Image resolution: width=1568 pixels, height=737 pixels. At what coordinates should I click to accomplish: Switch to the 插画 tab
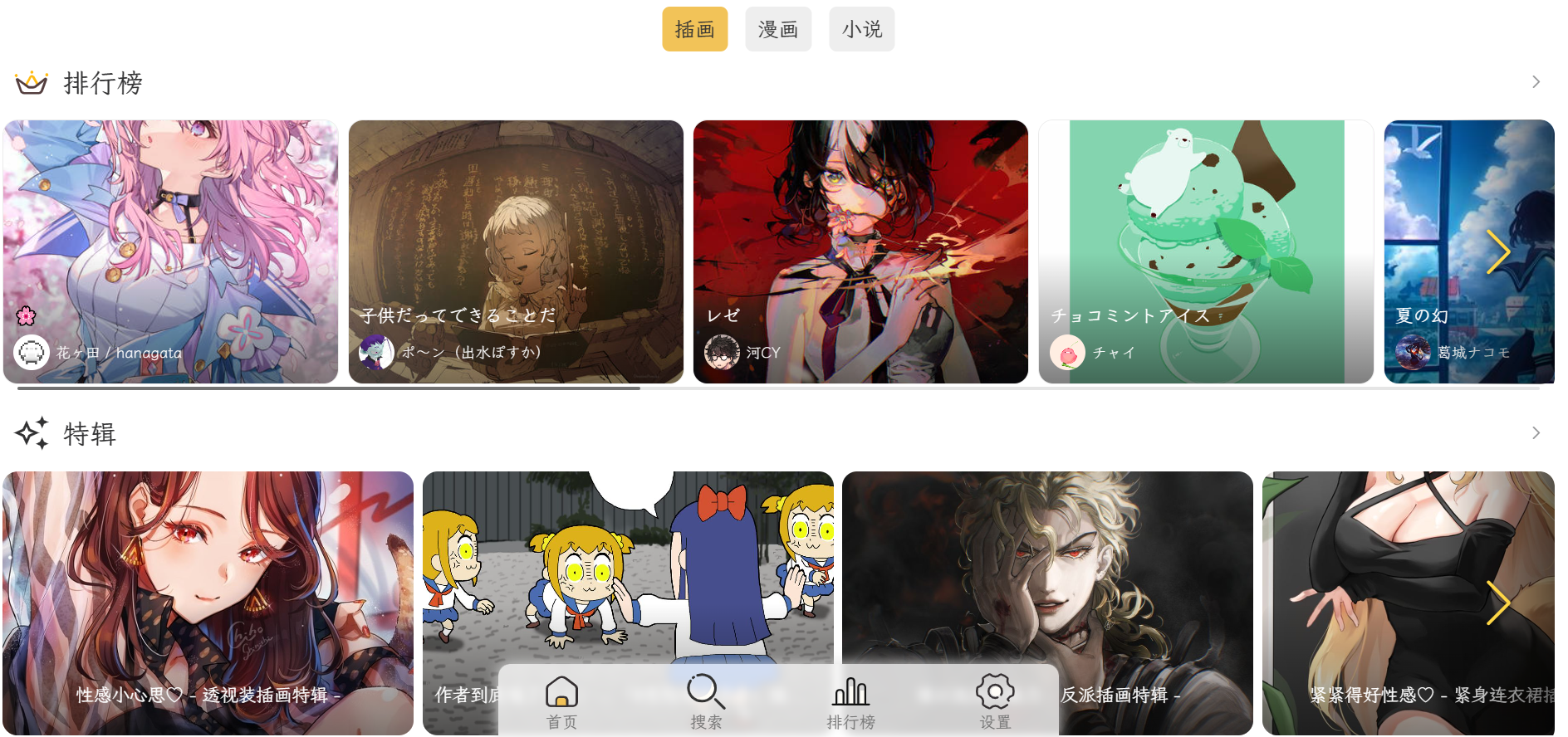694,29
